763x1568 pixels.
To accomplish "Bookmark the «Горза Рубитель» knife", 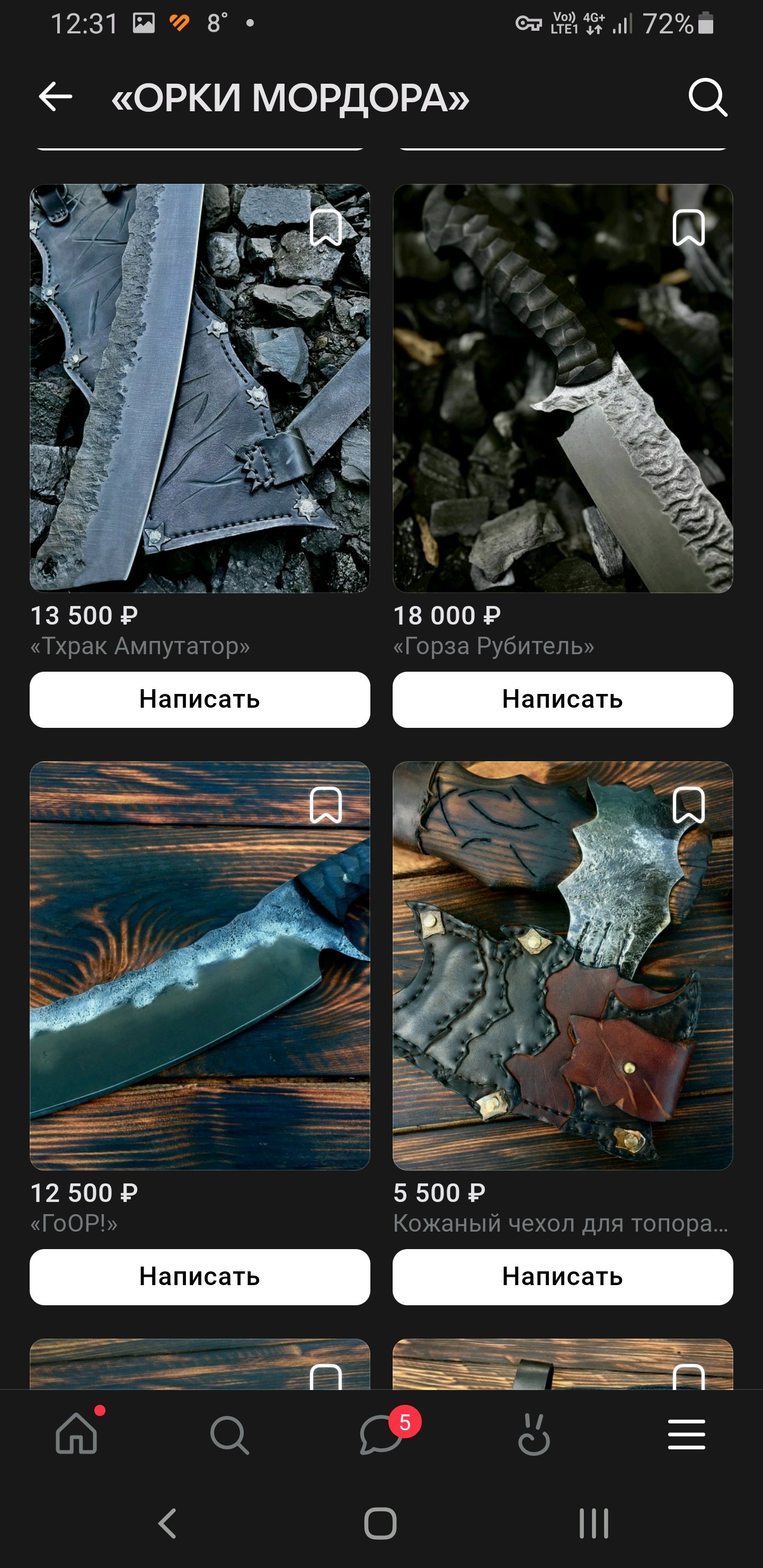I will point(688,228).
